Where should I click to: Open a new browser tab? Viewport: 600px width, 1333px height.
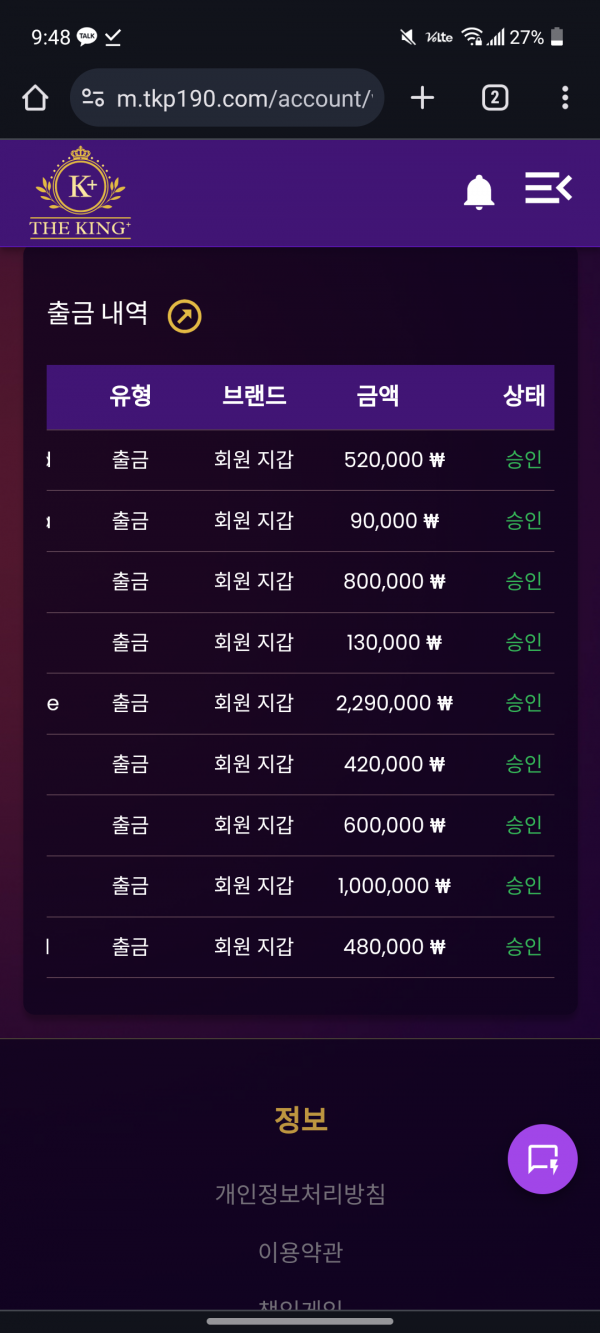423,98
